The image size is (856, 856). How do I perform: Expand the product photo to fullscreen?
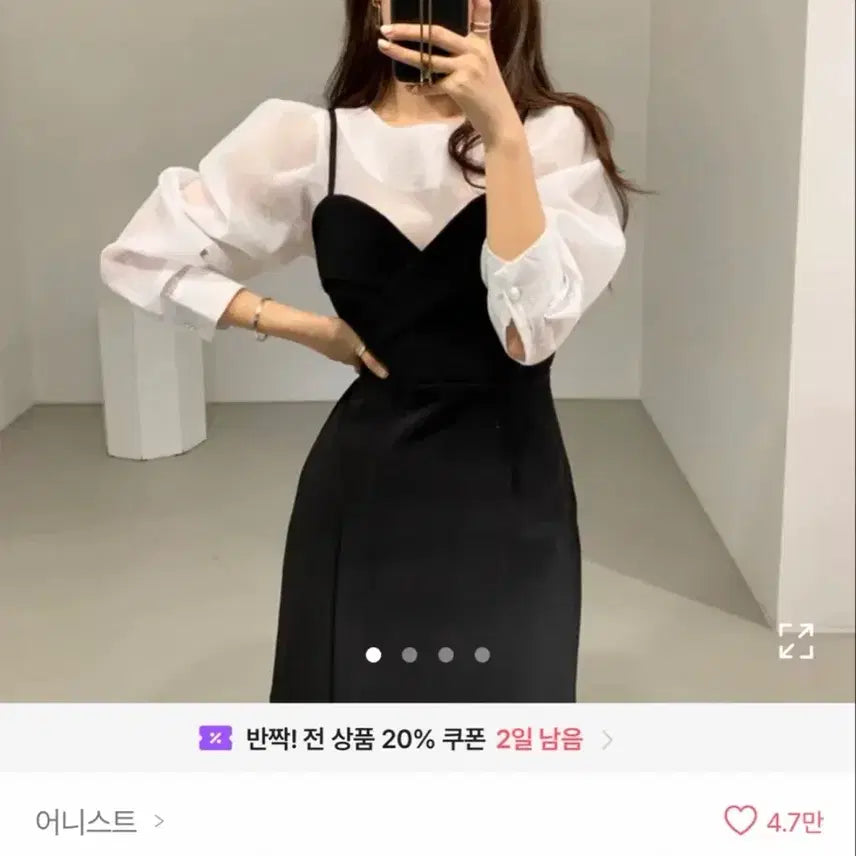[796, 641]
